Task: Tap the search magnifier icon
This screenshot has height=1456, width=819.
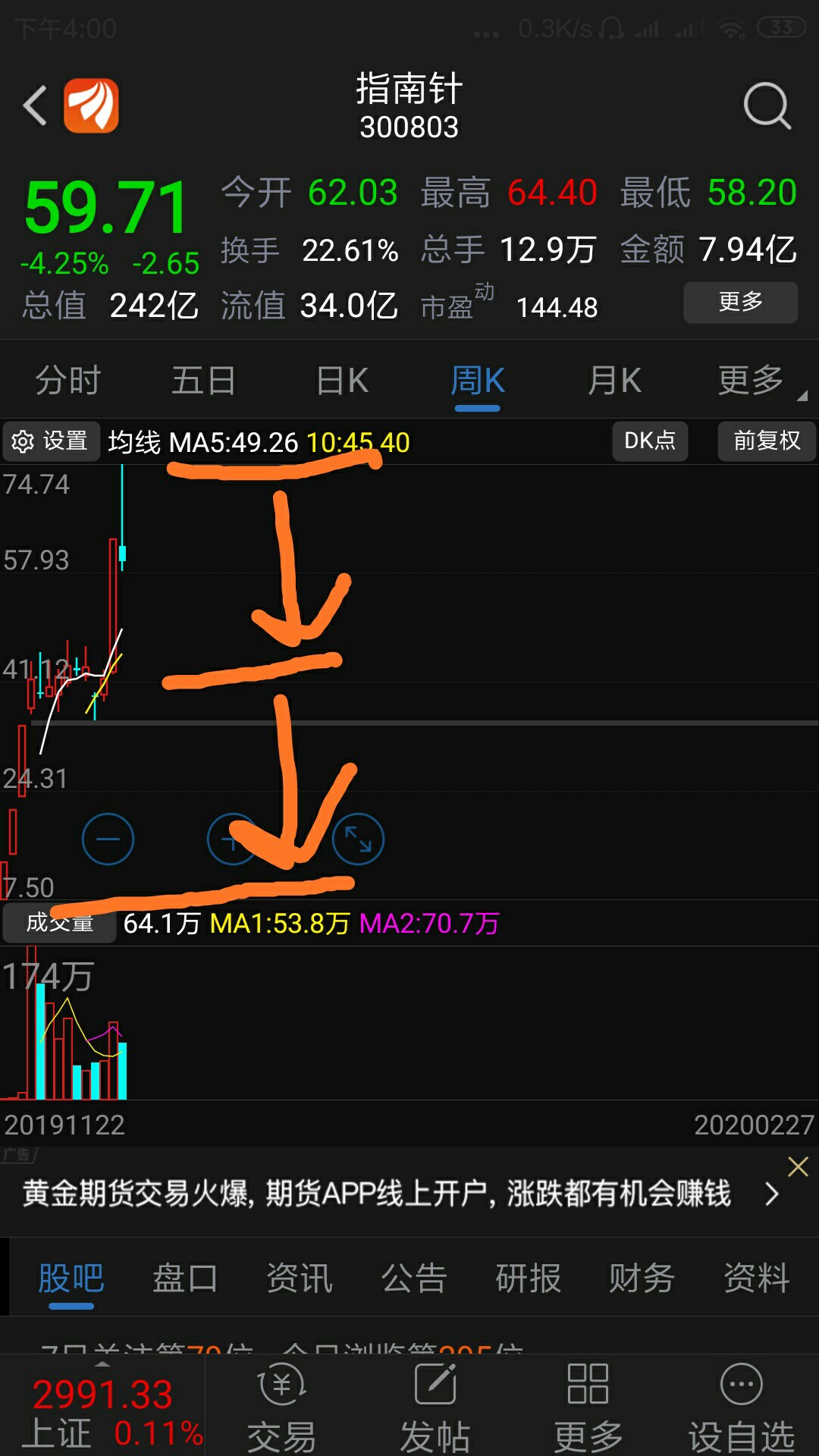Action: click(x=767, y=105)
